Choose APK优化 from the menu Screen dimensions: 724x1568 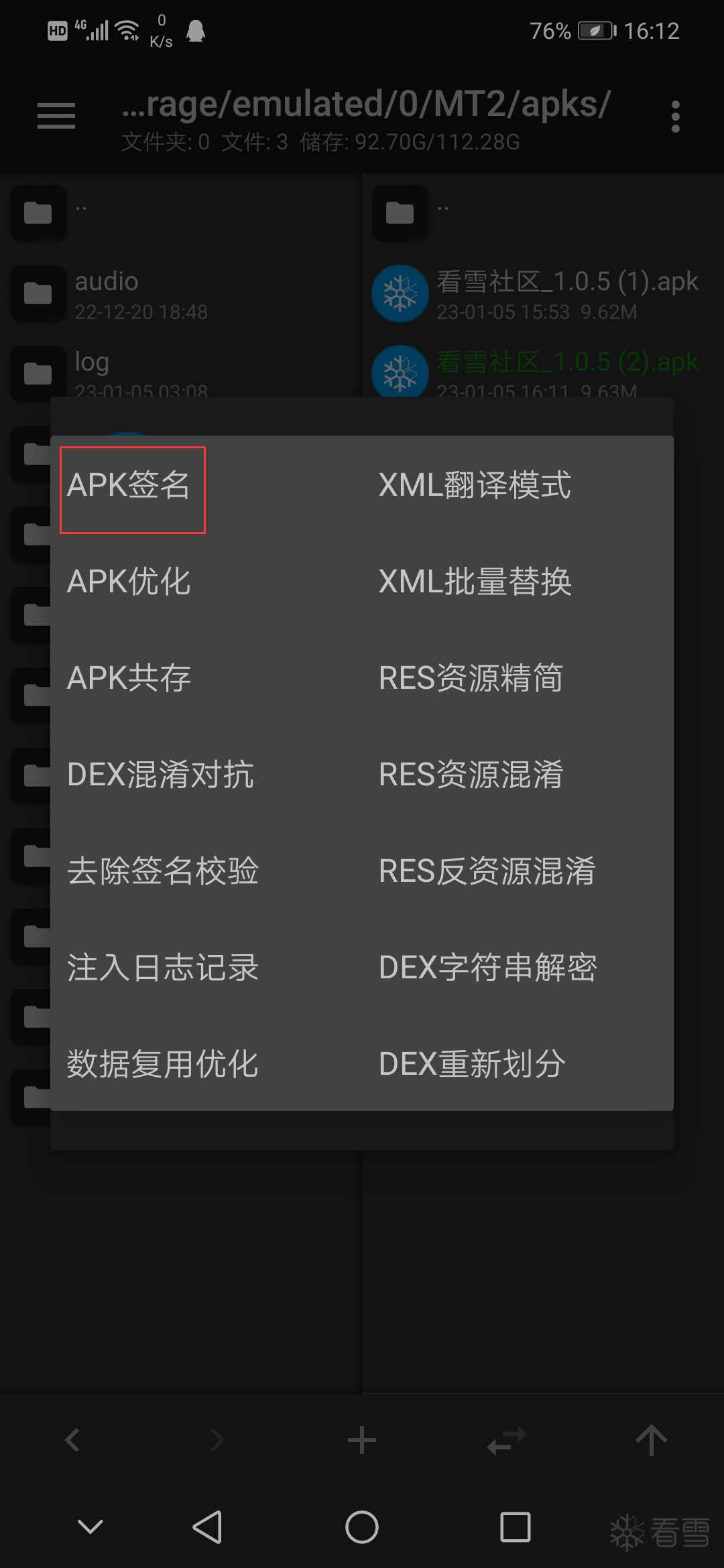(129, 582)
